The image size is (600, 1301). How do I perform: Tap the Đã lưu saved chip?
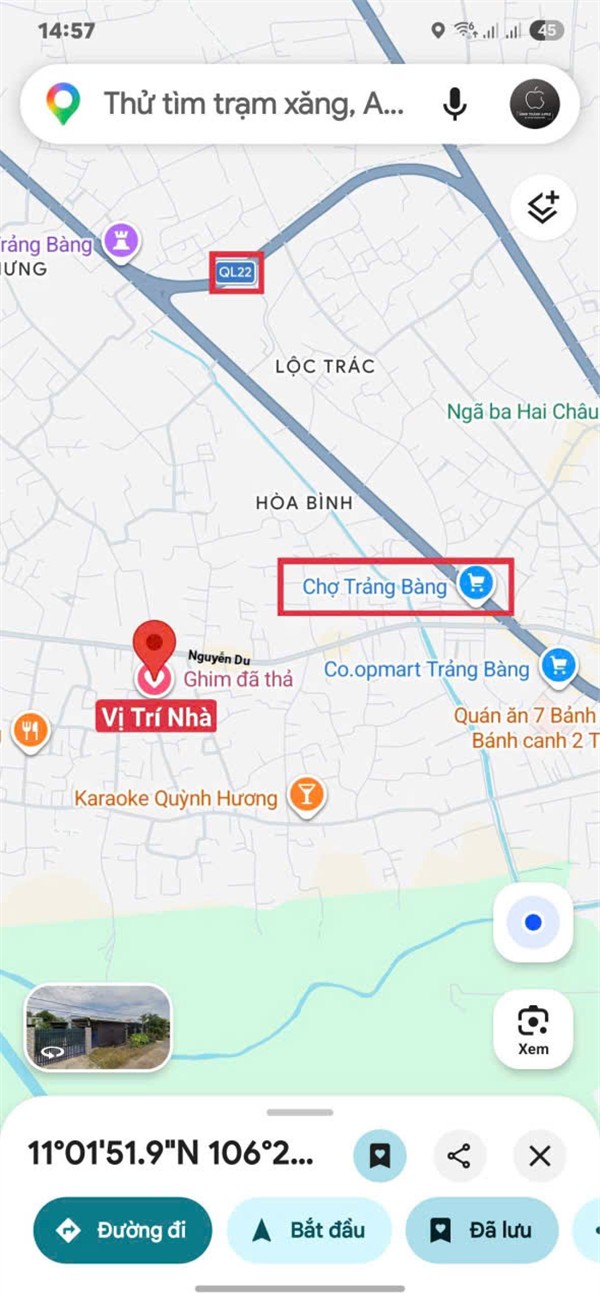click(481, 1230)
